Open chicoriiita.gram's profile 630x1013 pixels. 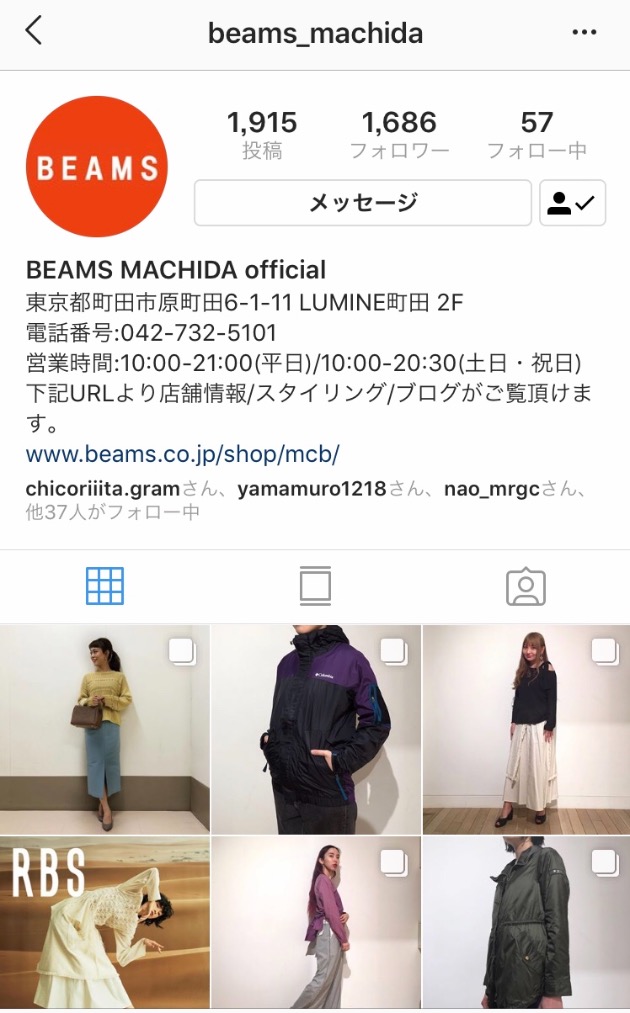[x=102, y=489]
